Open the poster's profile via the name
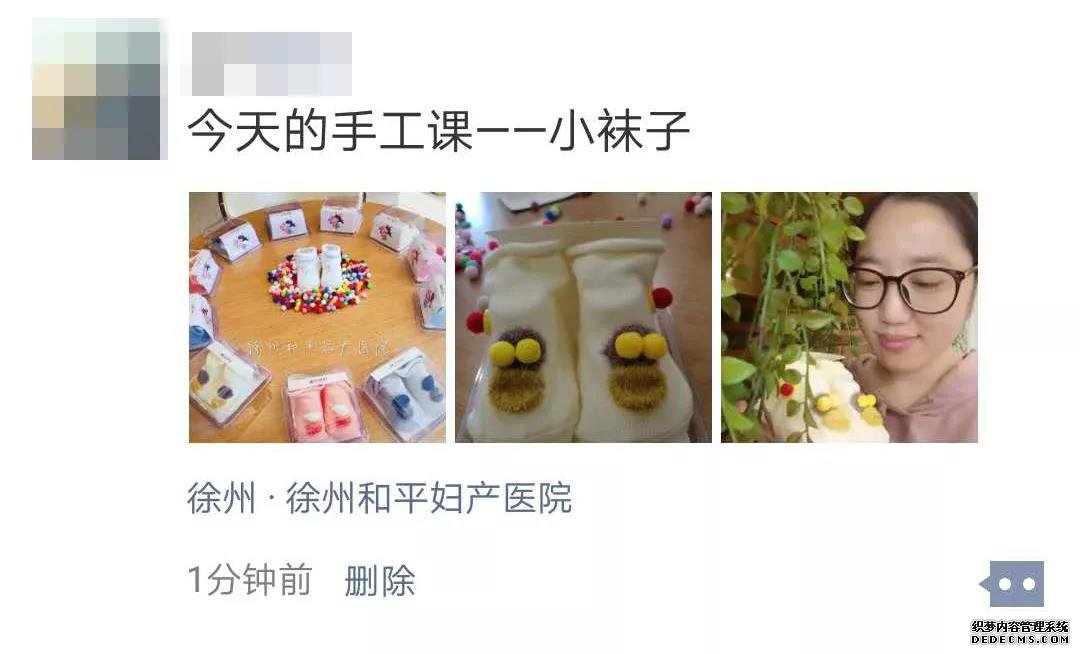 pyautogui.click(x=271, y=63)
